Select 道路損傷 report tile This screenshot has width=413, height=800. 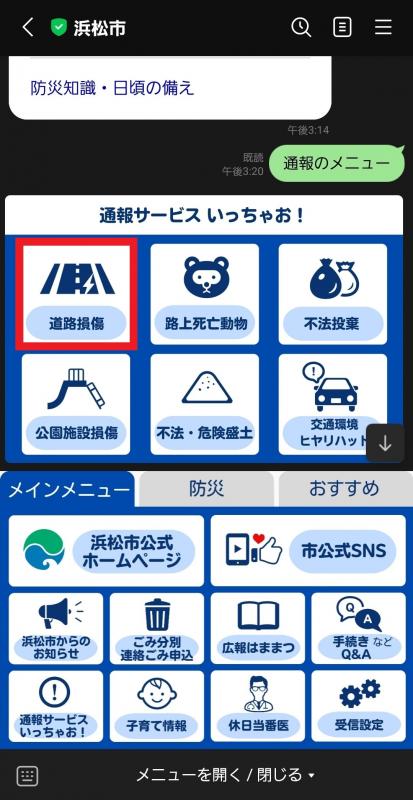76,294
